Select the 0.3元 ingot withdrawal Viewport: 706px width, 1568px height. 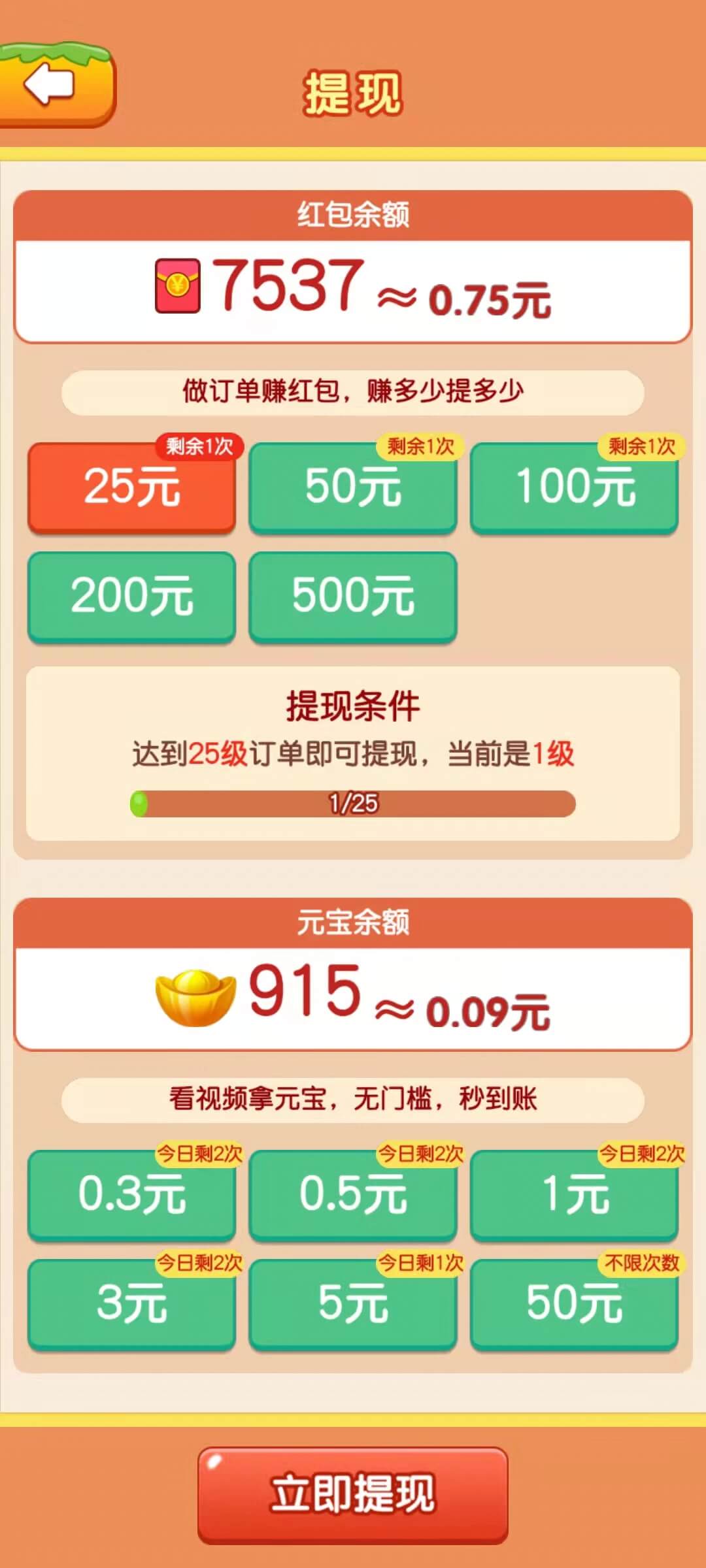(131, 1195)
